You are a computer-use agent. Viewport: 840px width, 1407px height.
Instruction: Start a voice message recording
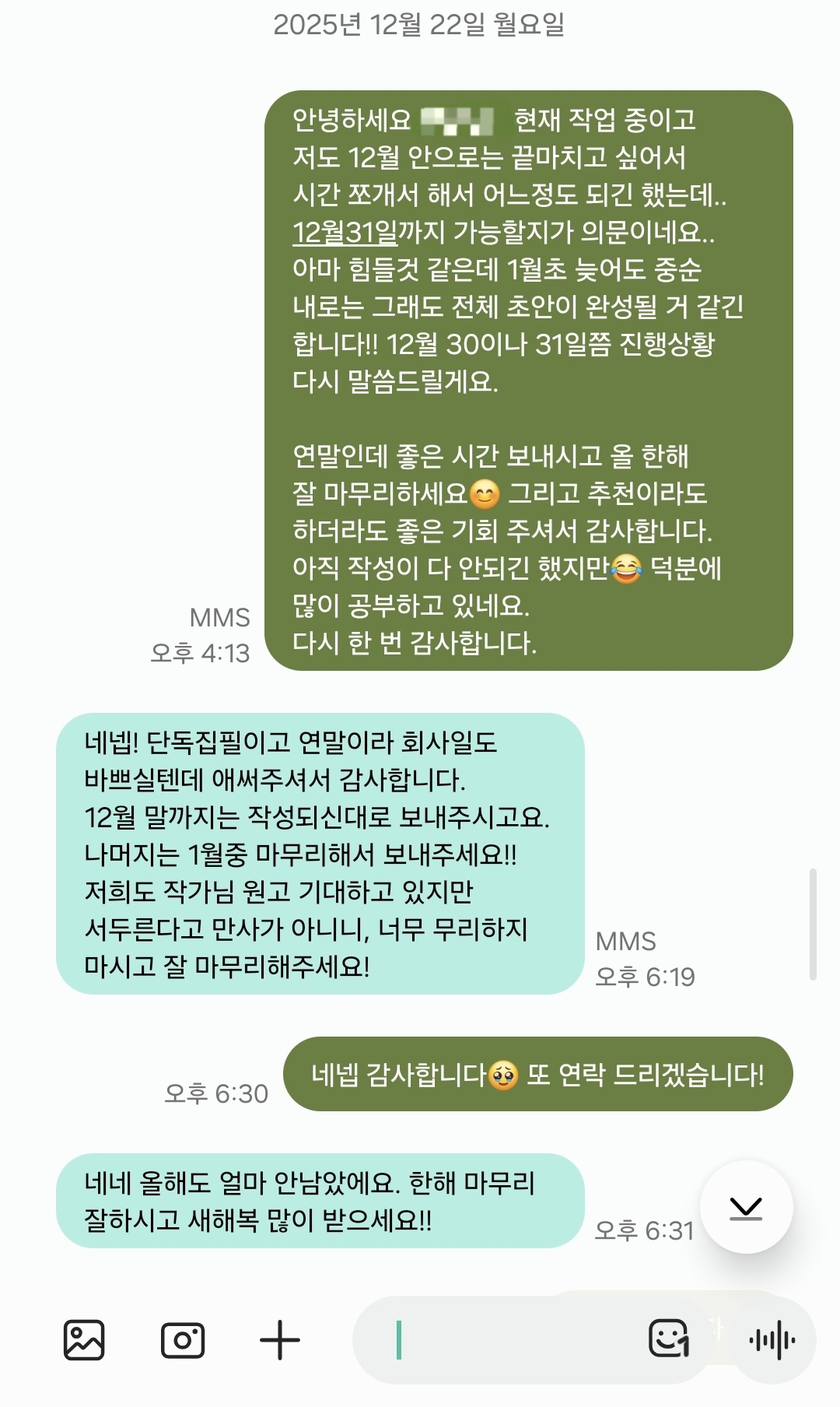[772, 1340]
